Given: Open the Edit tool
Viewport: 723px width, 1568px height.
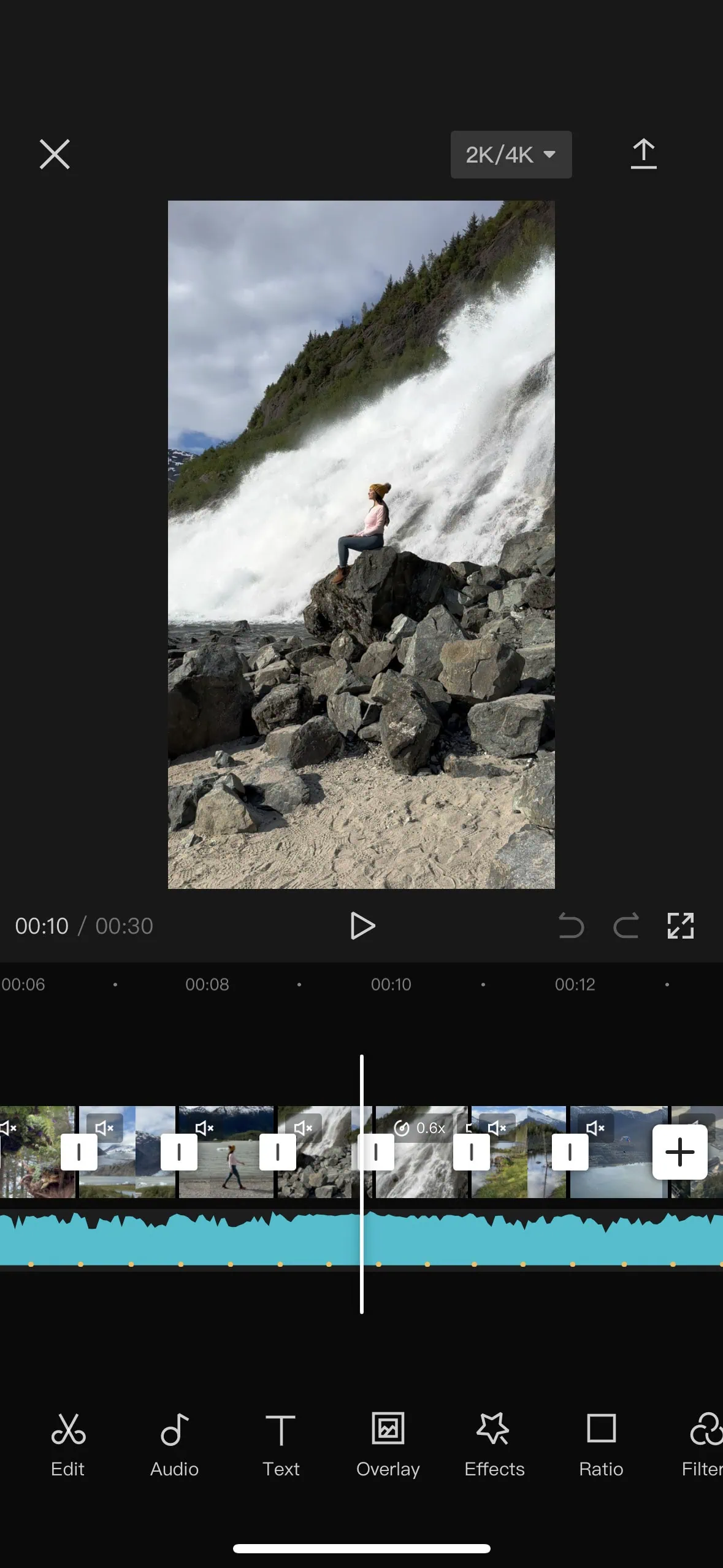Looking at the screenshot, I should click(x=67, y=1444).
